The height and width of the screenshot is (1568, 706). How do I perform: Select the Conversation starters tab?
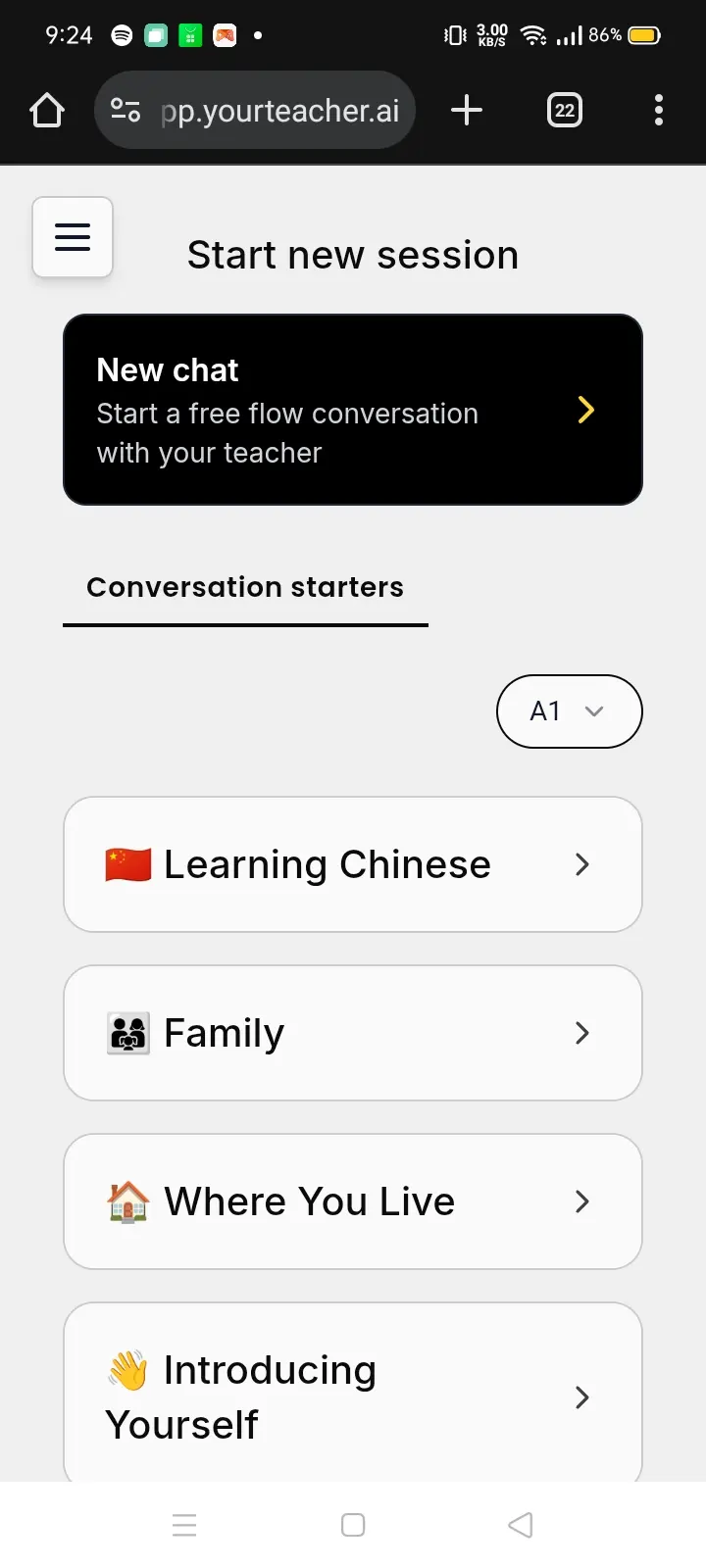click(x=245, y=588)
